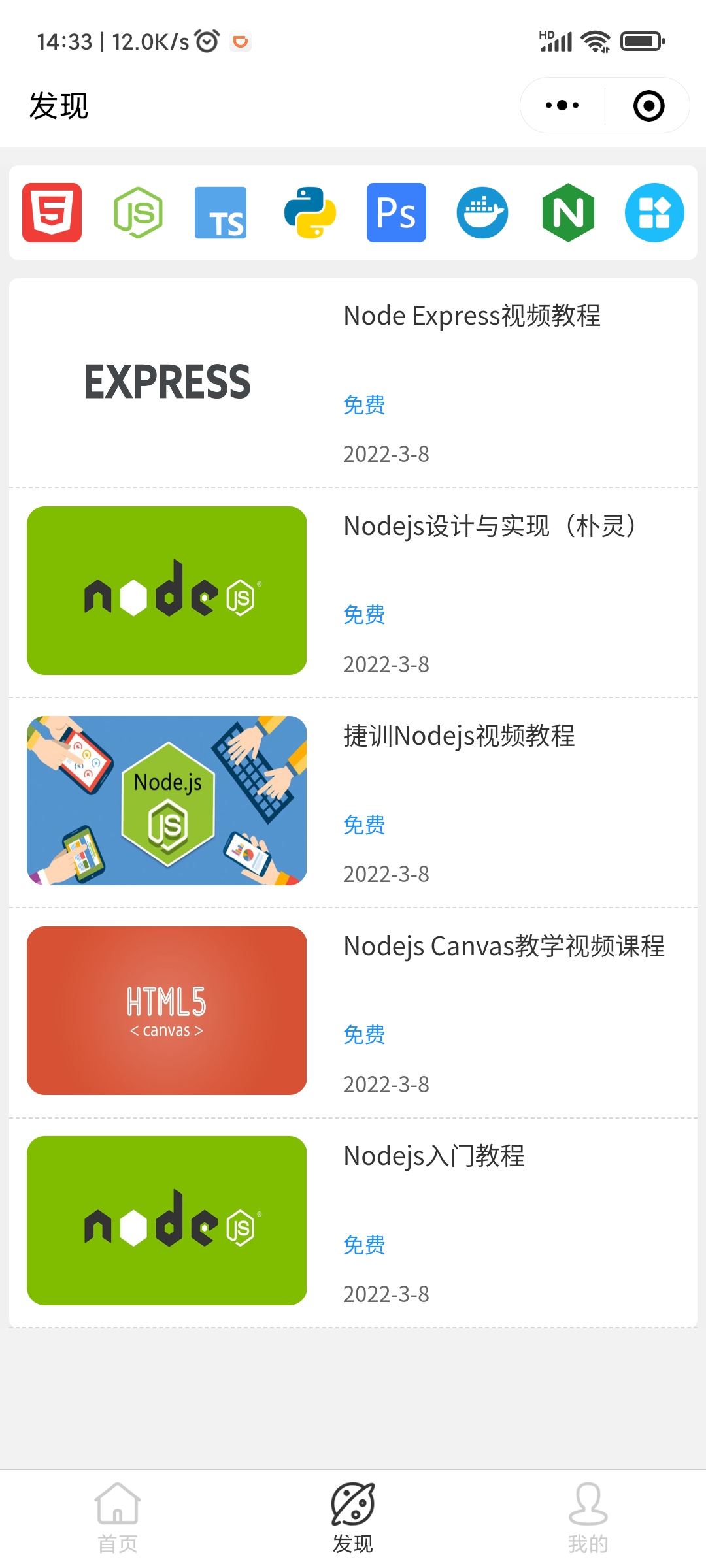
Task: Select the Photoshop category icon
Action: point(396,212)
